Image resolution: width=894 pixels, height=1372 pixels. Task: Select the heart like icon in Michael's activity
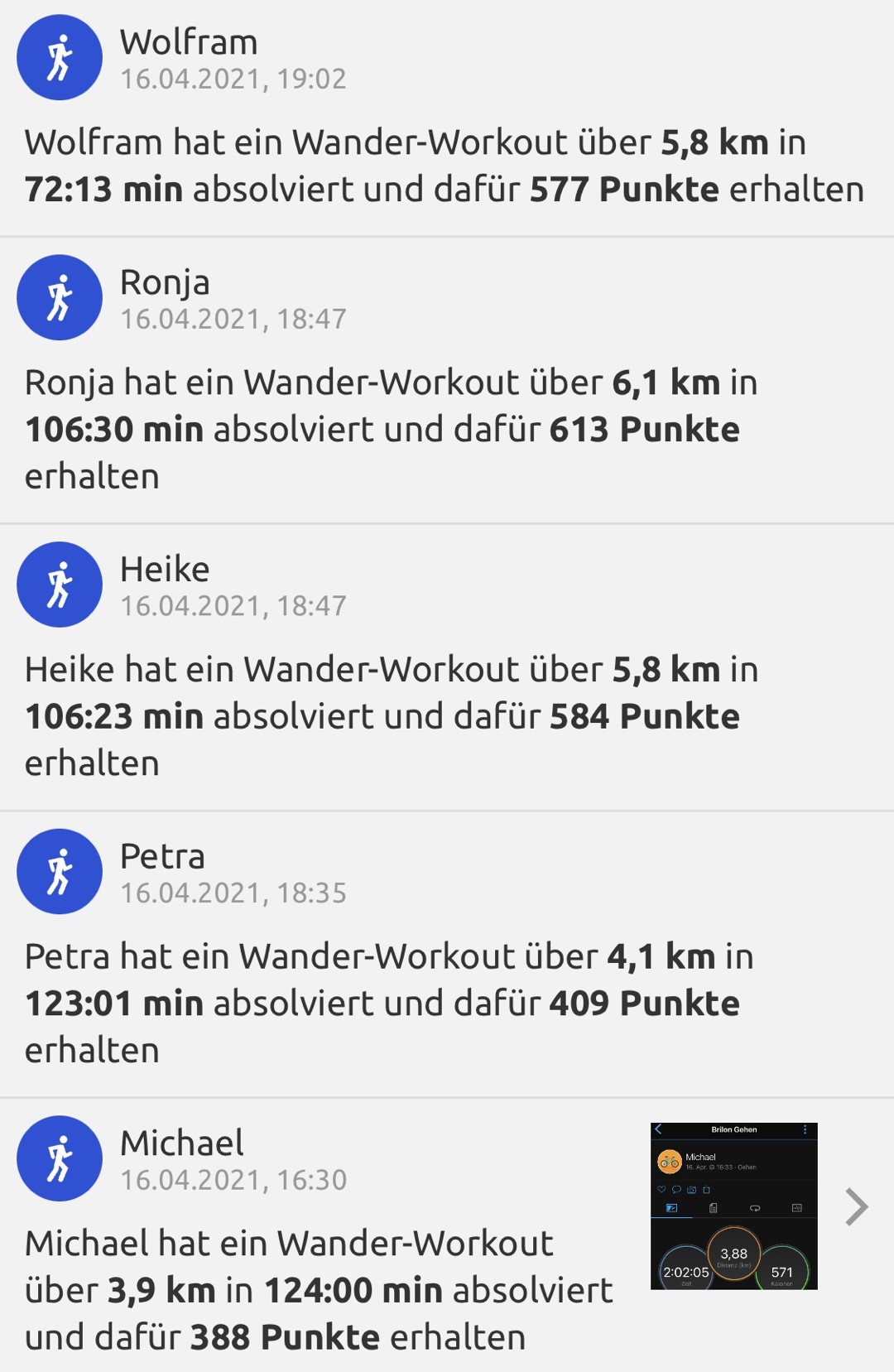click(x=661, y=1189)
